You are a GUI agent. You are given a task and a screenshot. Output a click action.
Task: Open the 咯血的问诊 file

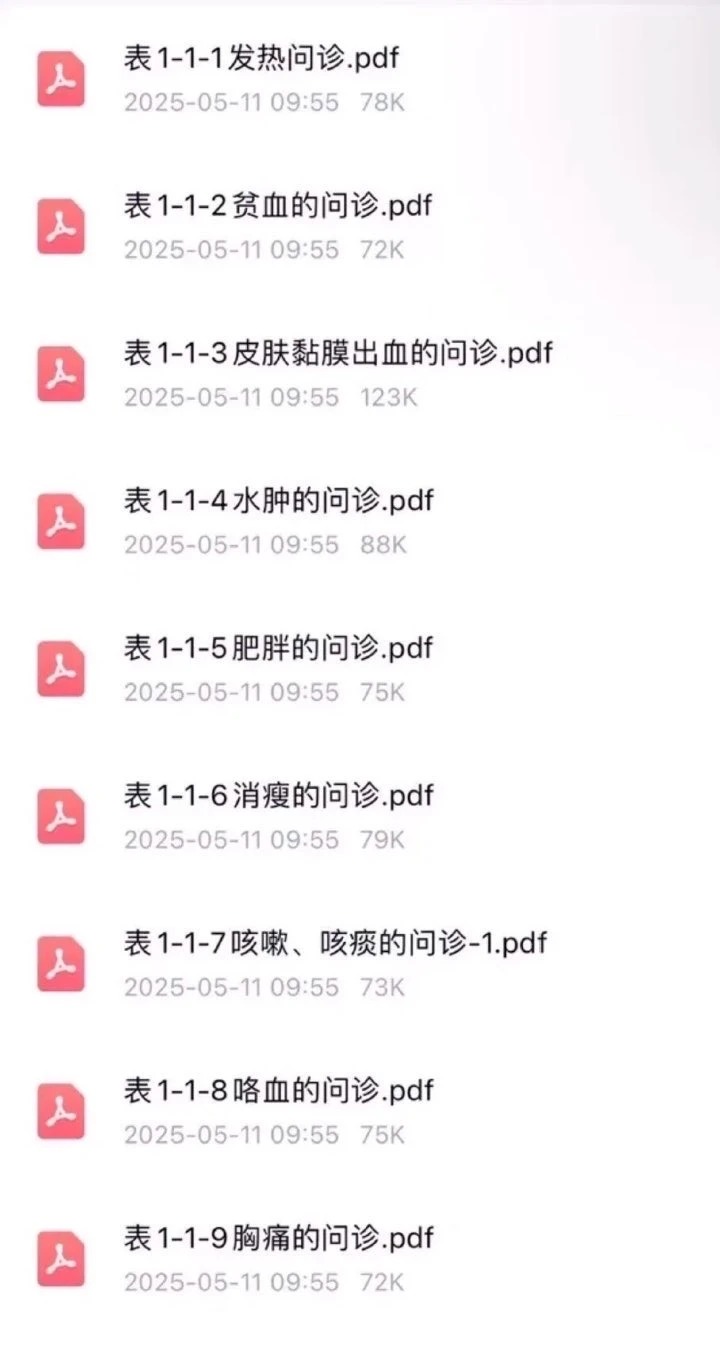(x=278, y=1091)
